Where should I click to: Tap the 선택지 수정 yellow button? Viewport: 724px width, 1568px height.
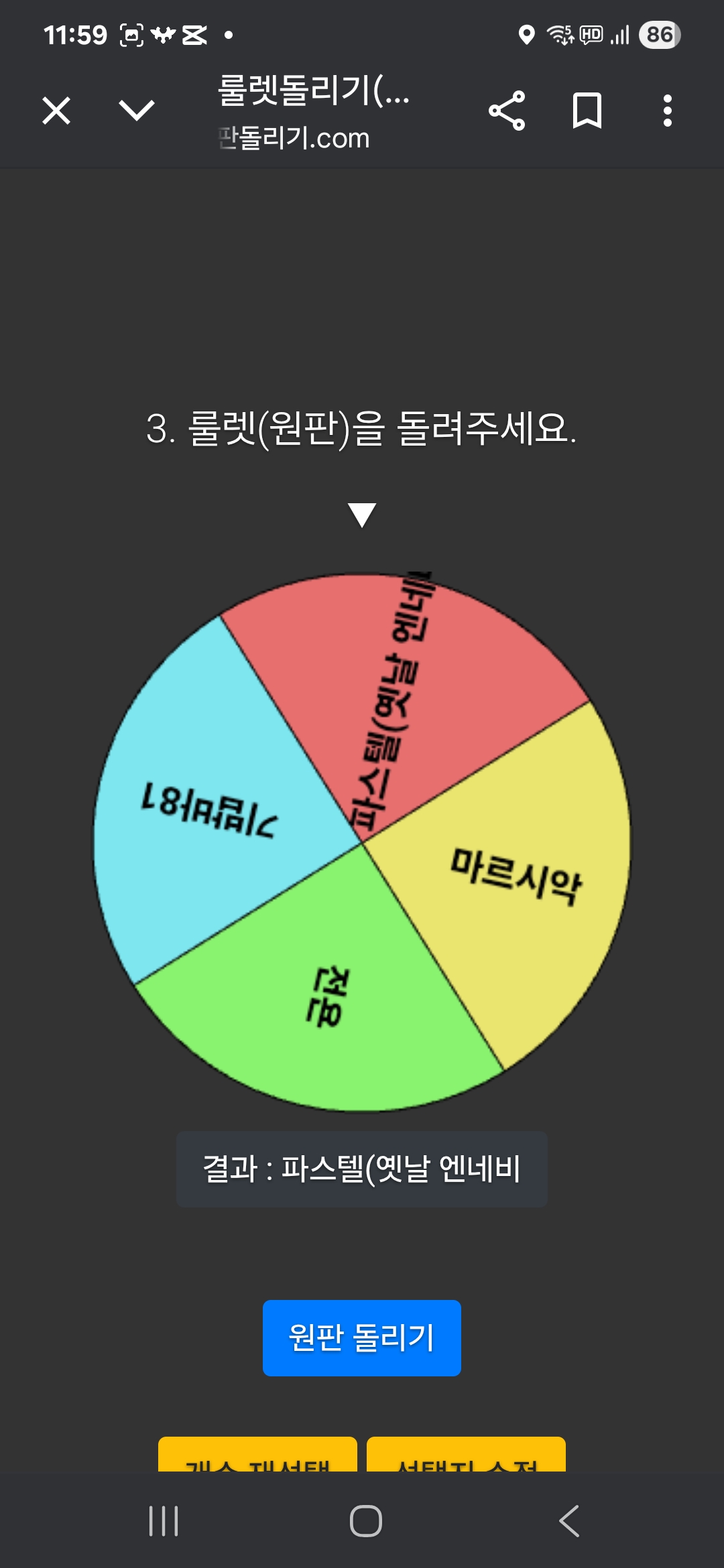(x=466, y=1455)
